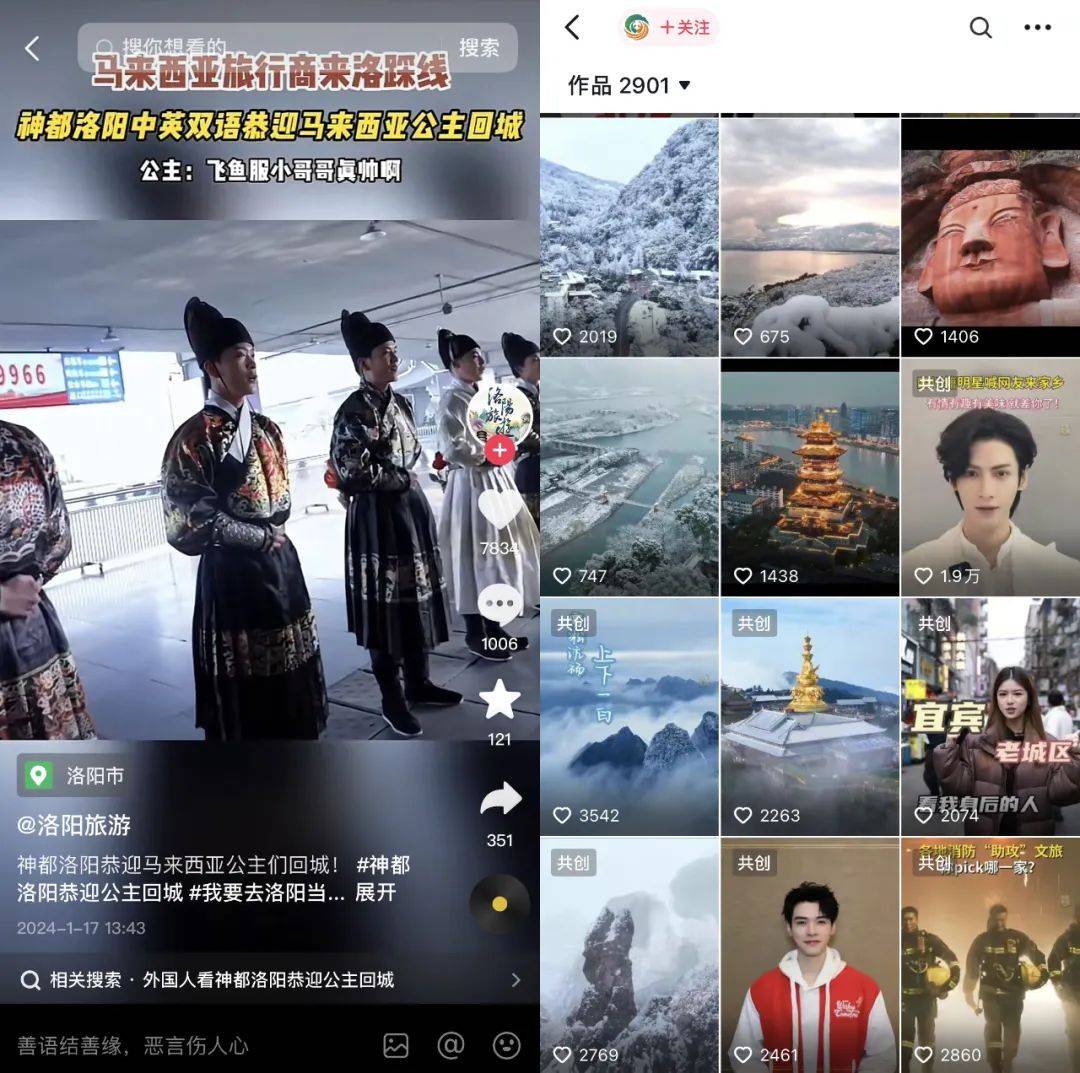The image size is (1080, 1073).
Task: Open the 洛阳市 location tag
Action: (77, 775)
